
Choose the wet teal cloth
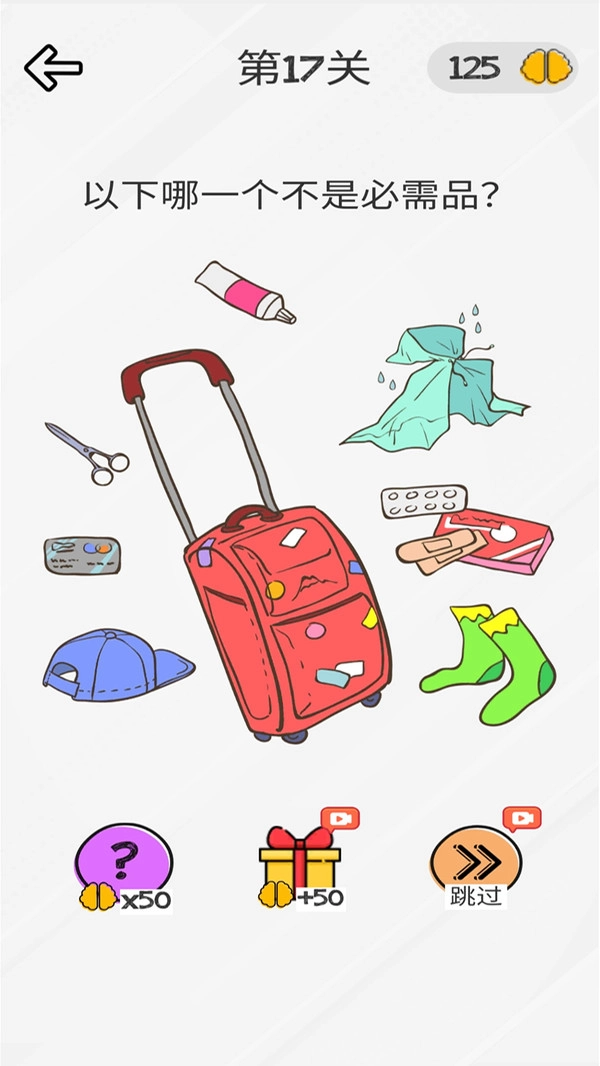click(x=432, y=387)
